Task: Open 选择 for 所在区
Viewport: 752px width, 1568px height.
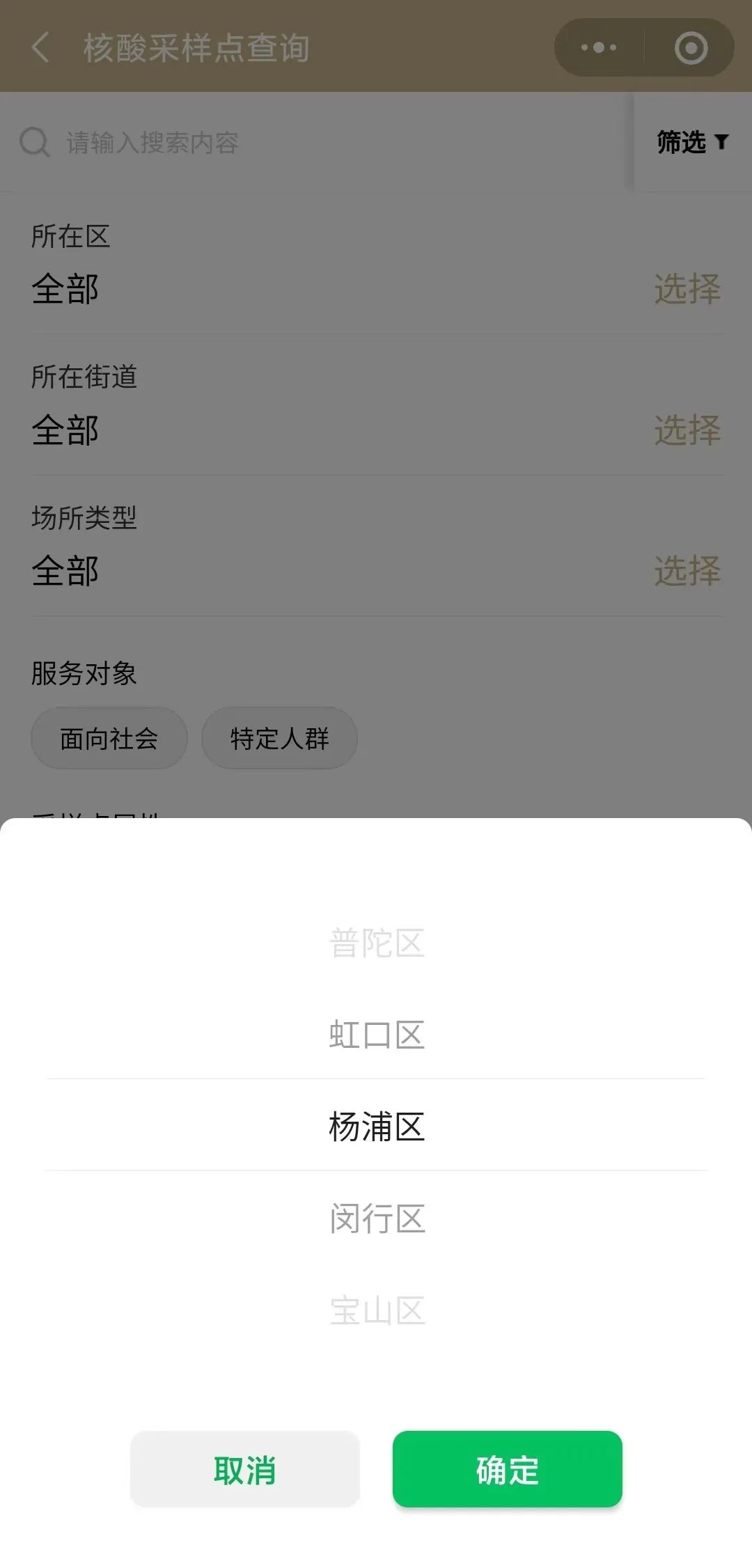Action: click(687, 289)
